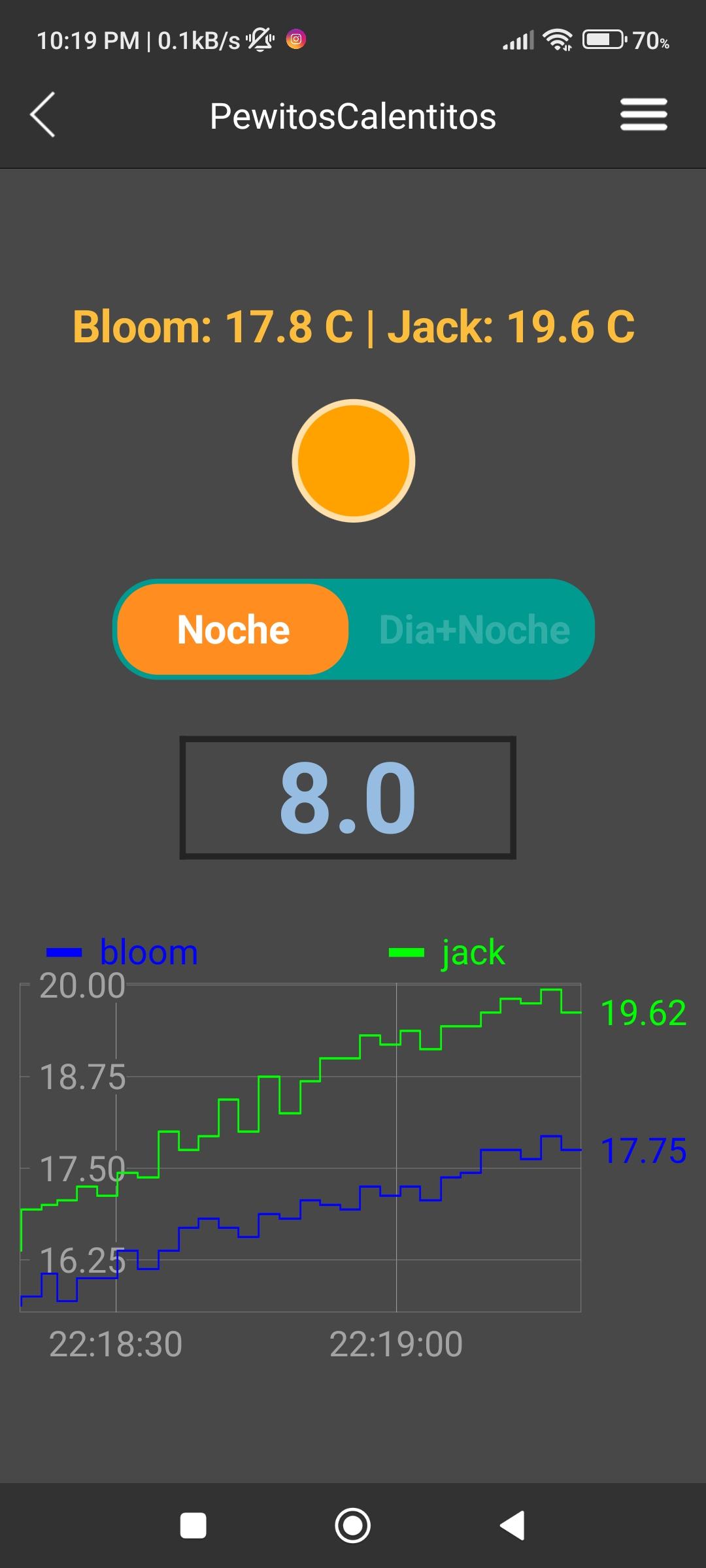Go to the home screen

tap(353, 1526)
